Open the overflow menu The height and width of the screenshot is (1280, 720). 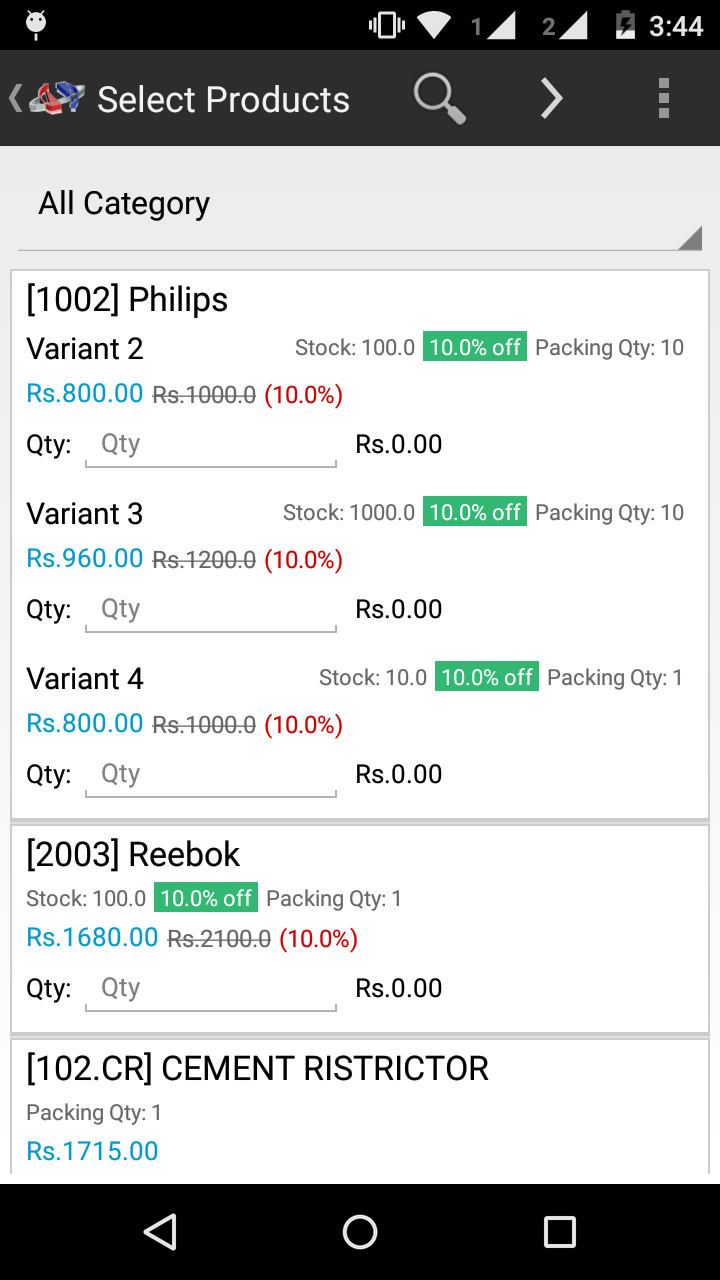click(x=663, y=99)
